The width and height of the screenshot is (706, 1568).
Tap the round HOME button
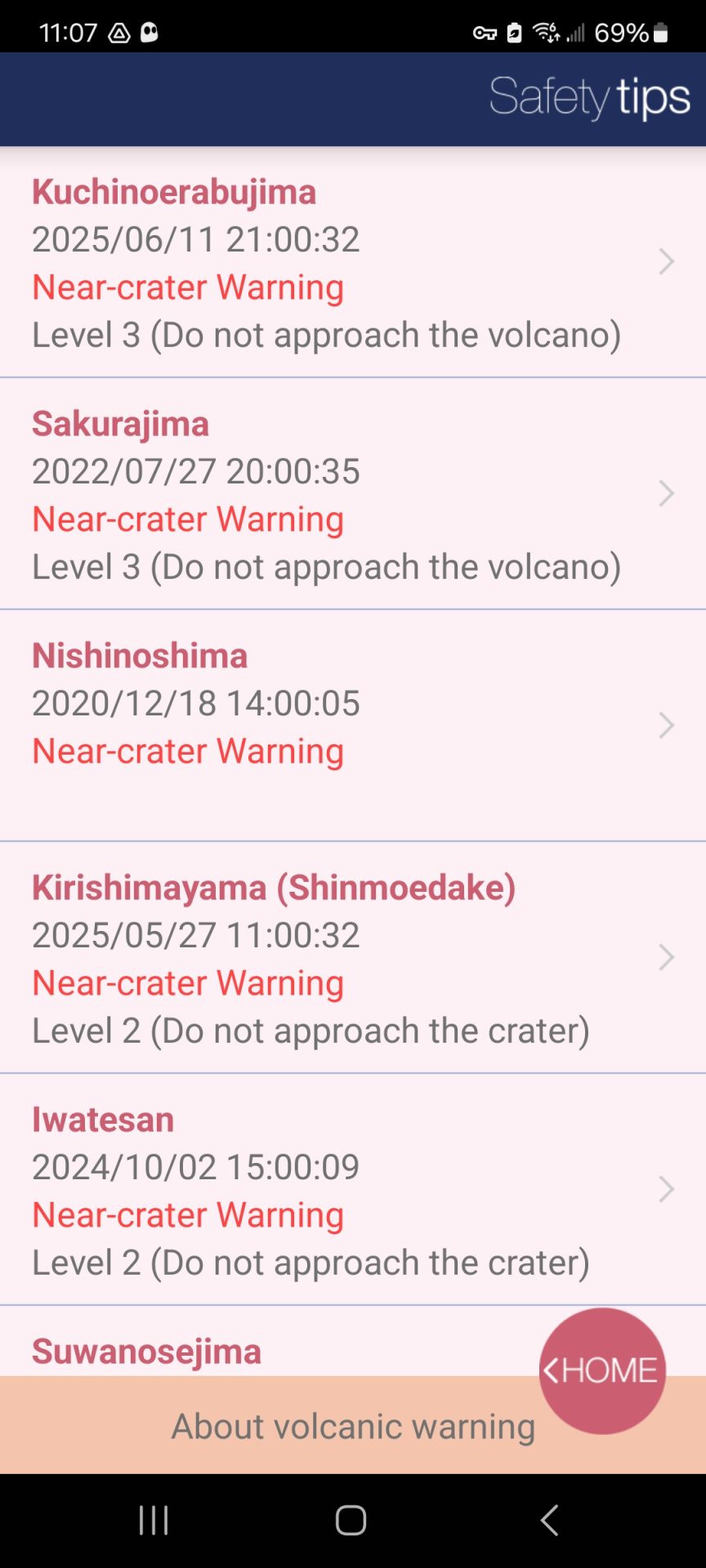(x=602, y=1371)
